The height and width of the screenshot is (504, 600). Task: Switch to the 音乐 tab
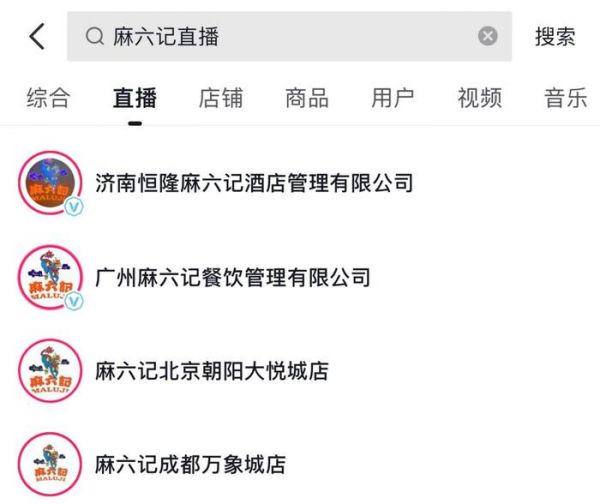pos(565,98)
